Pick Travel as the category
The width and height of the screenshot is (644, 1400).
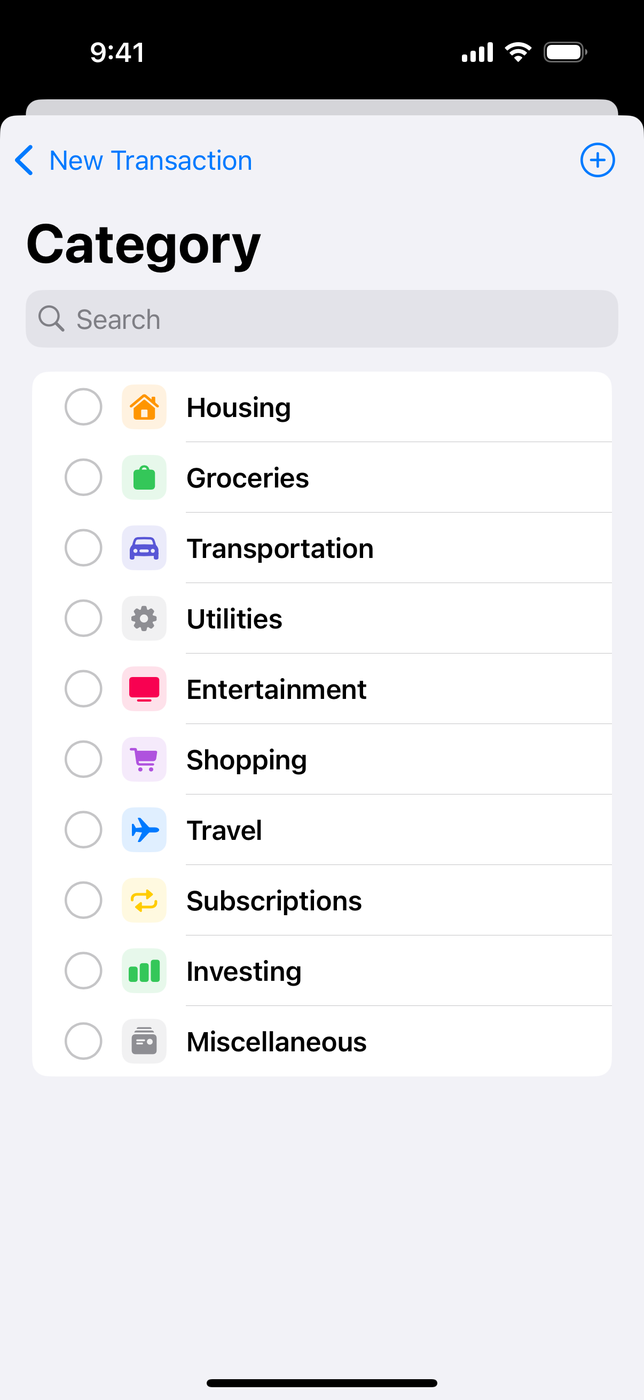322,830
